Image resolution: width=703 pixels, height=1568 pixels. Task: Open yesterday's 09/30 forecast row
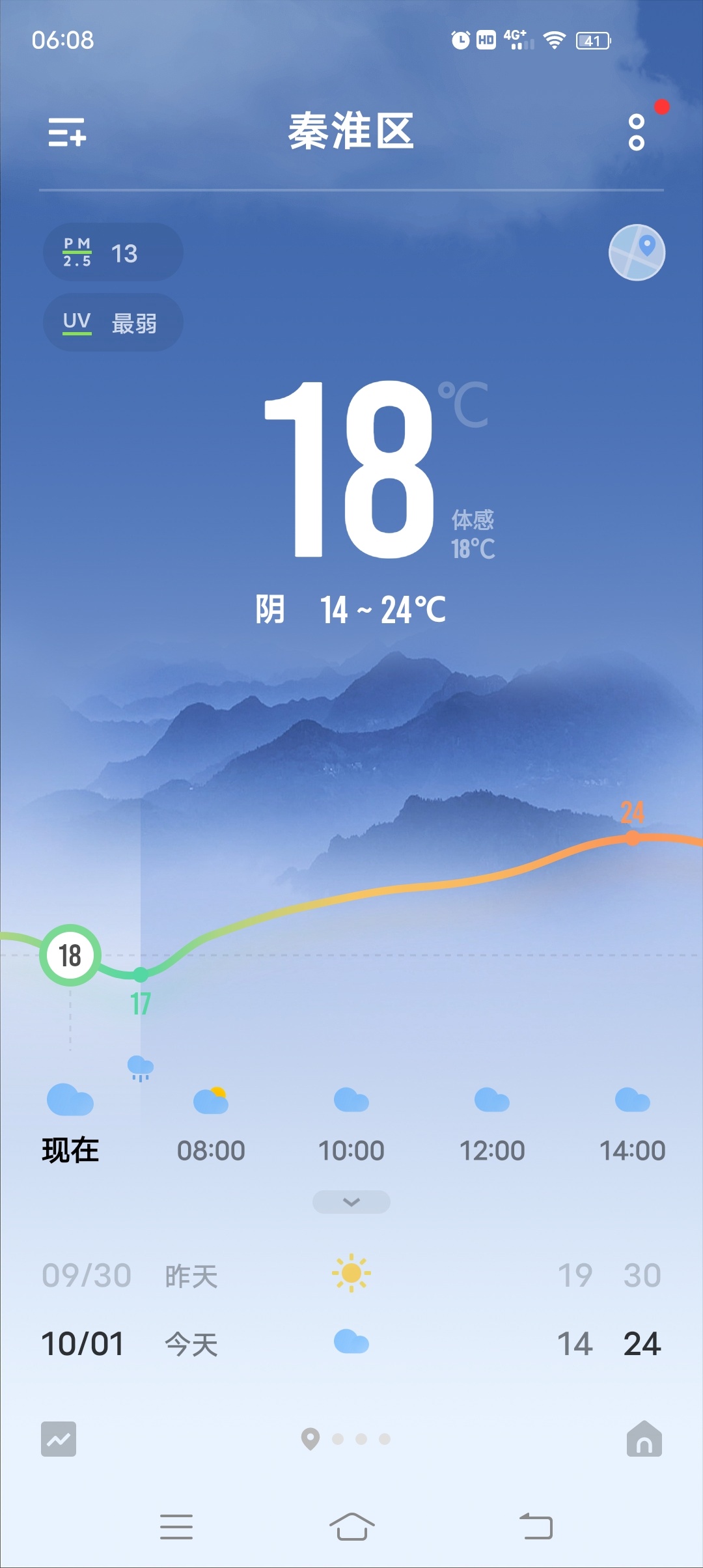(351, 1275)
